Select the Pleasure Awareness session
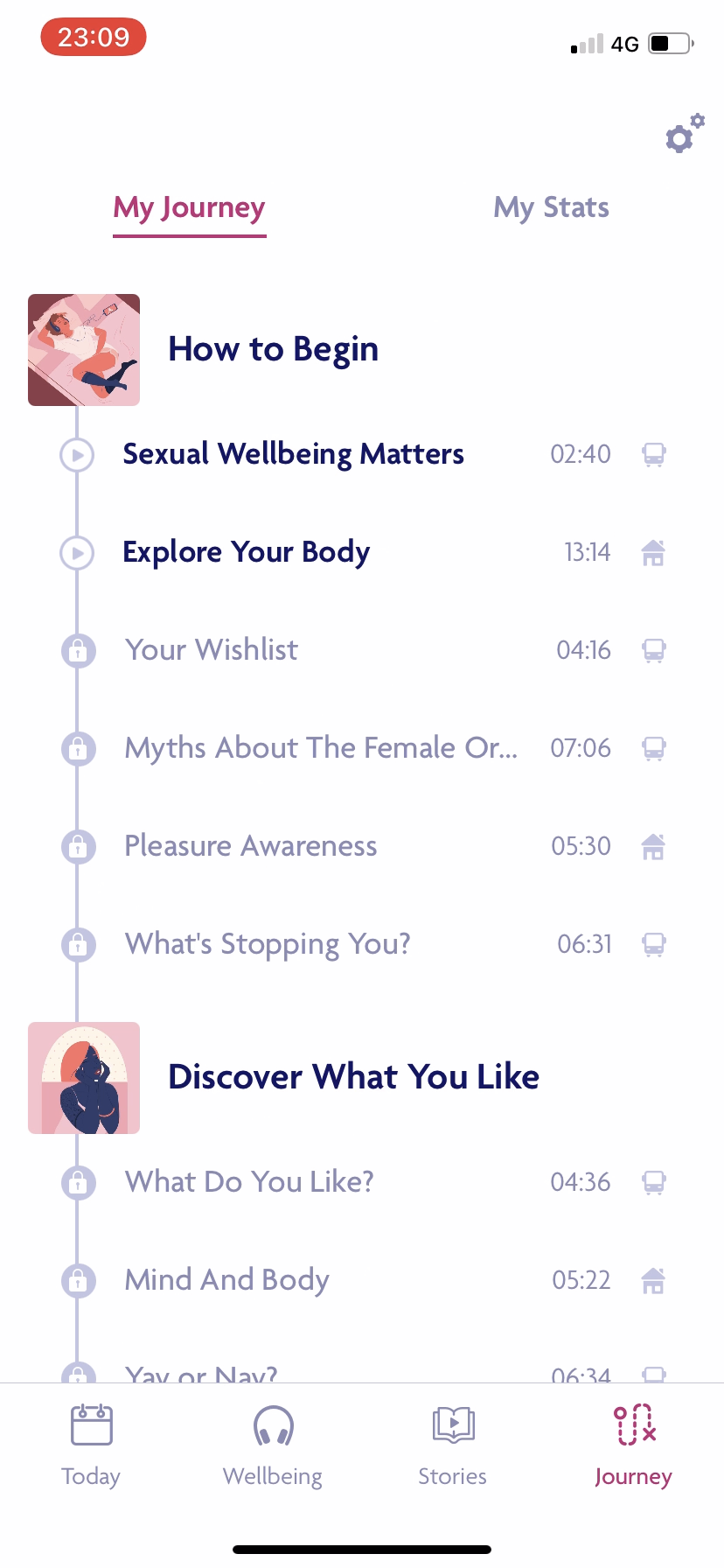 [251, 846]
